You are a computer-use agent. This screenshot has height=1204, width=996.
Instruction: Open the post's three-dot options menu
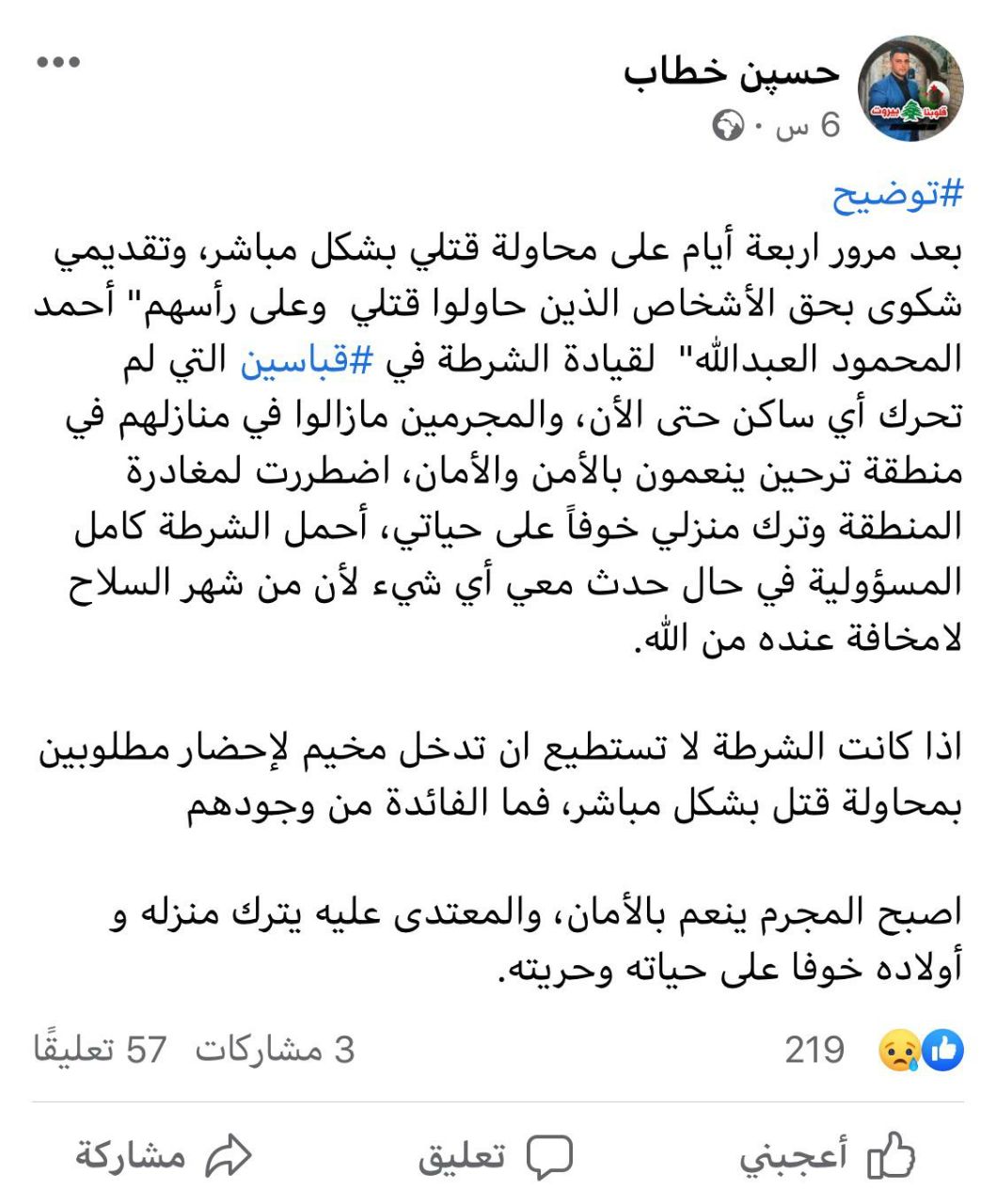(58, 62)
